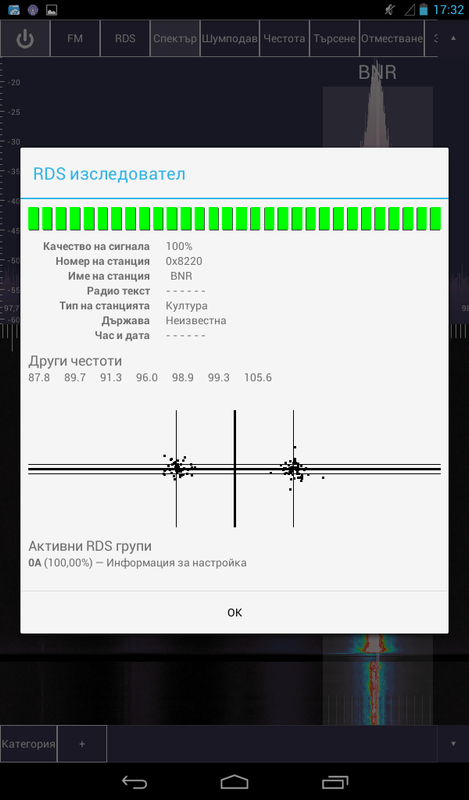Open the Спектър toolbar option
469x800 pixels.
coord(175,38)
